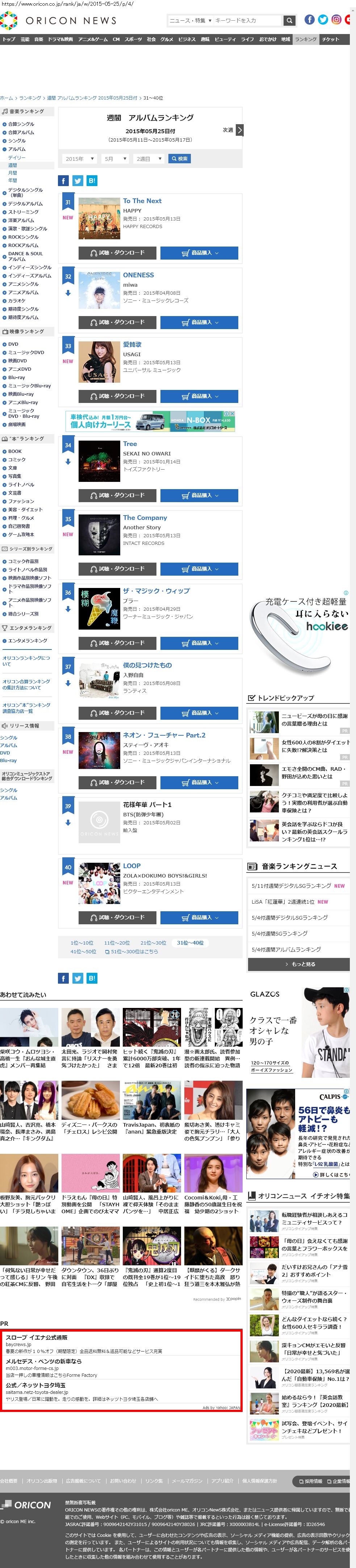Open the 月間 album ranking link

[13, 173]
